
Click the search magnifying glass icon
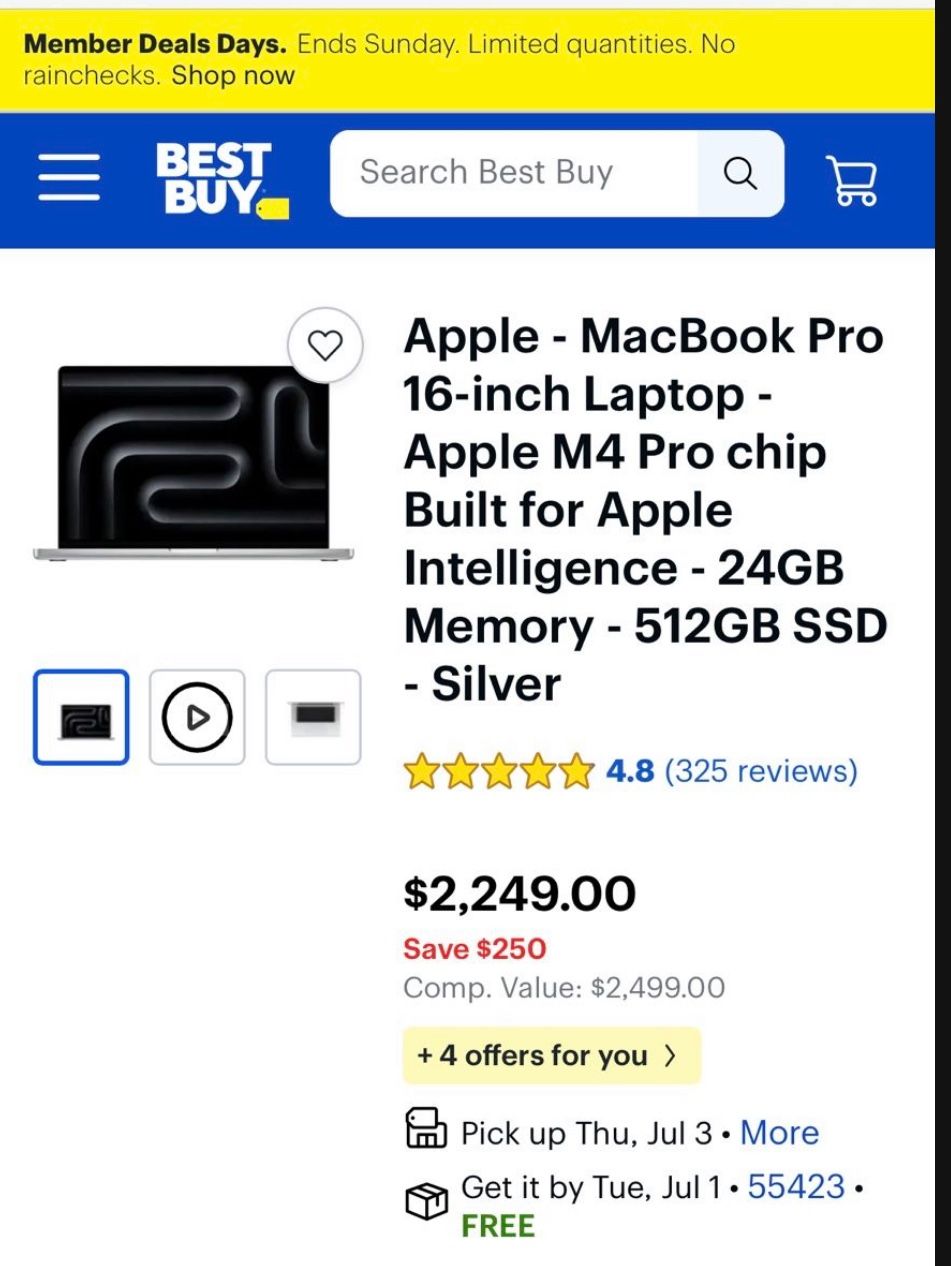(x=740, y=172)
